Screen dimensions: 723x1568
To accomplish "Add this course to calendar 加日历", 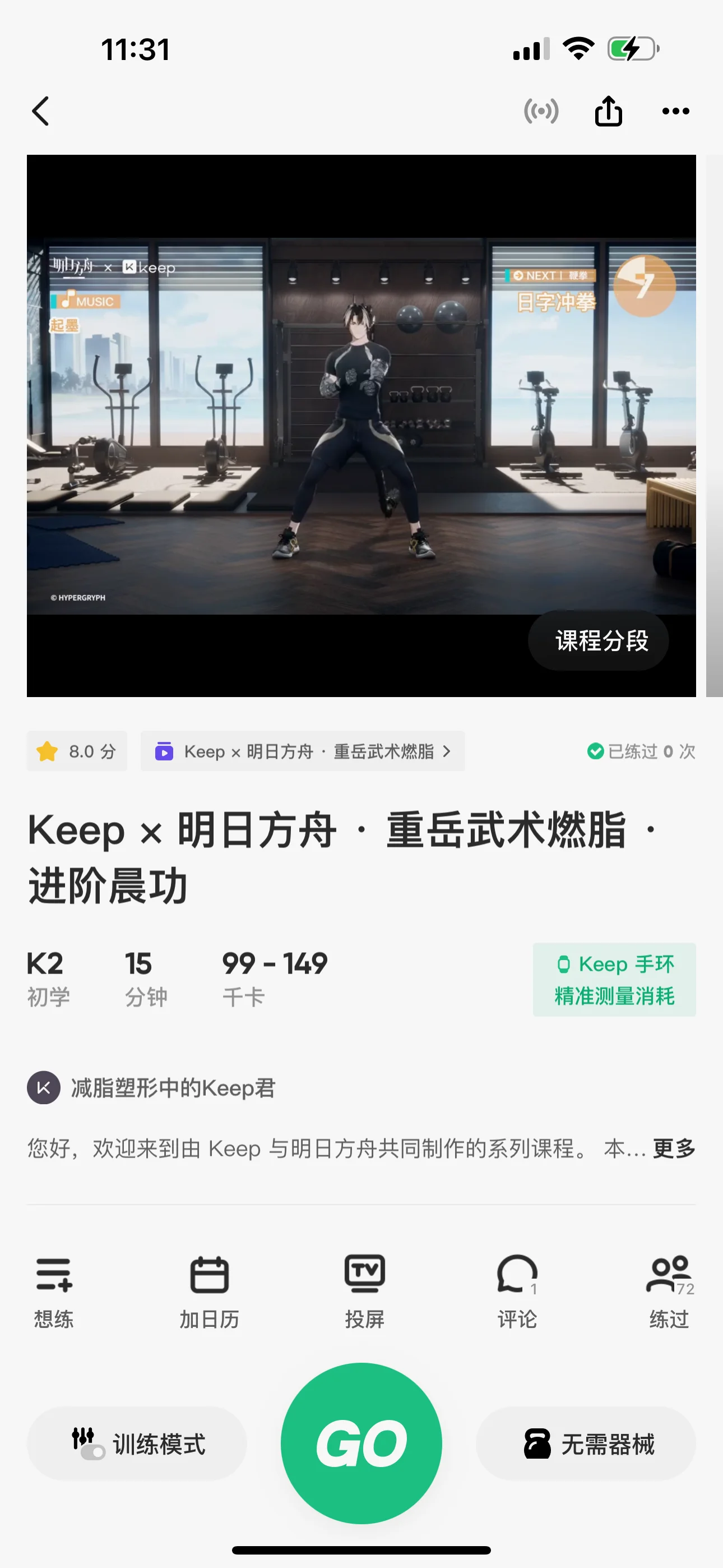I will pos(208,1290).
